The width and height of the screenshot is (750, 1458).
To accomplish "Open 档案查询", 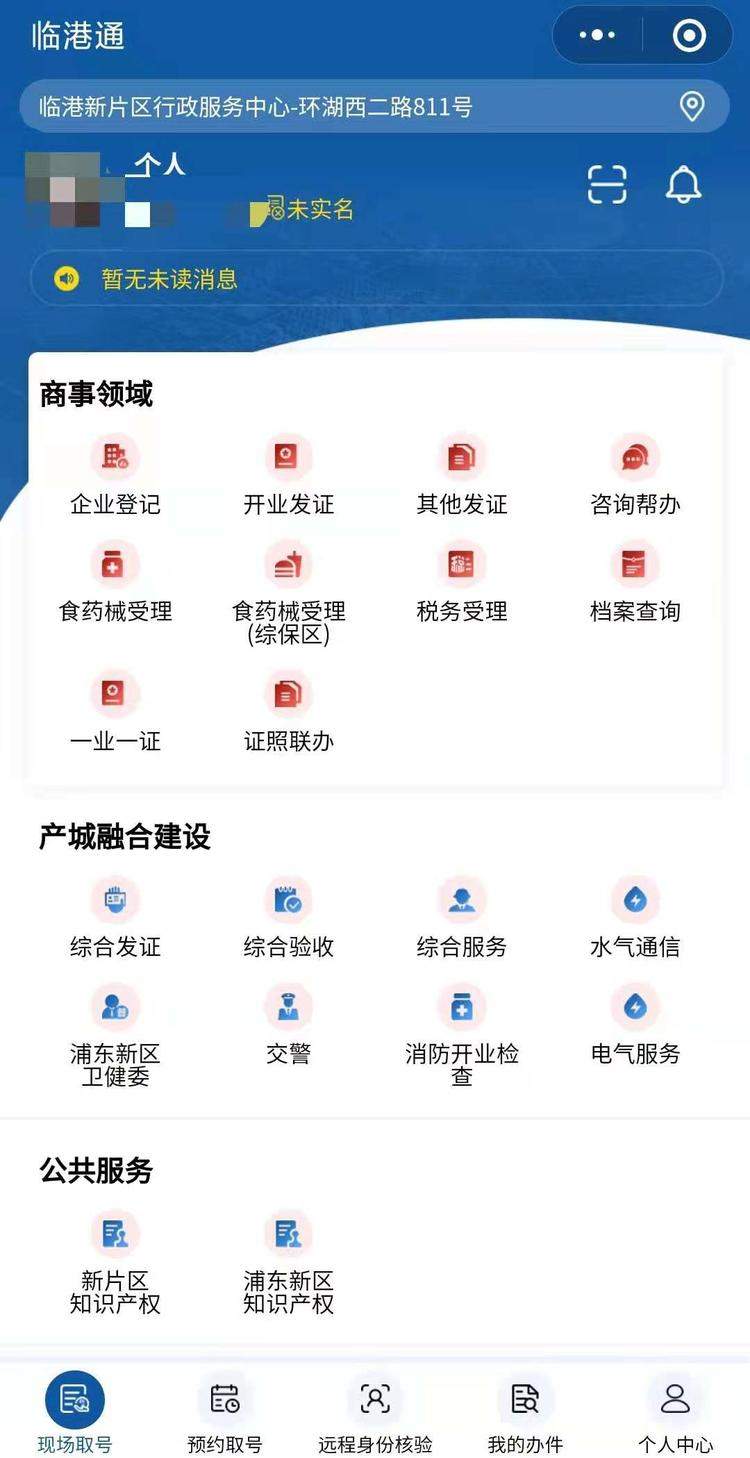I will click(635, 583).
